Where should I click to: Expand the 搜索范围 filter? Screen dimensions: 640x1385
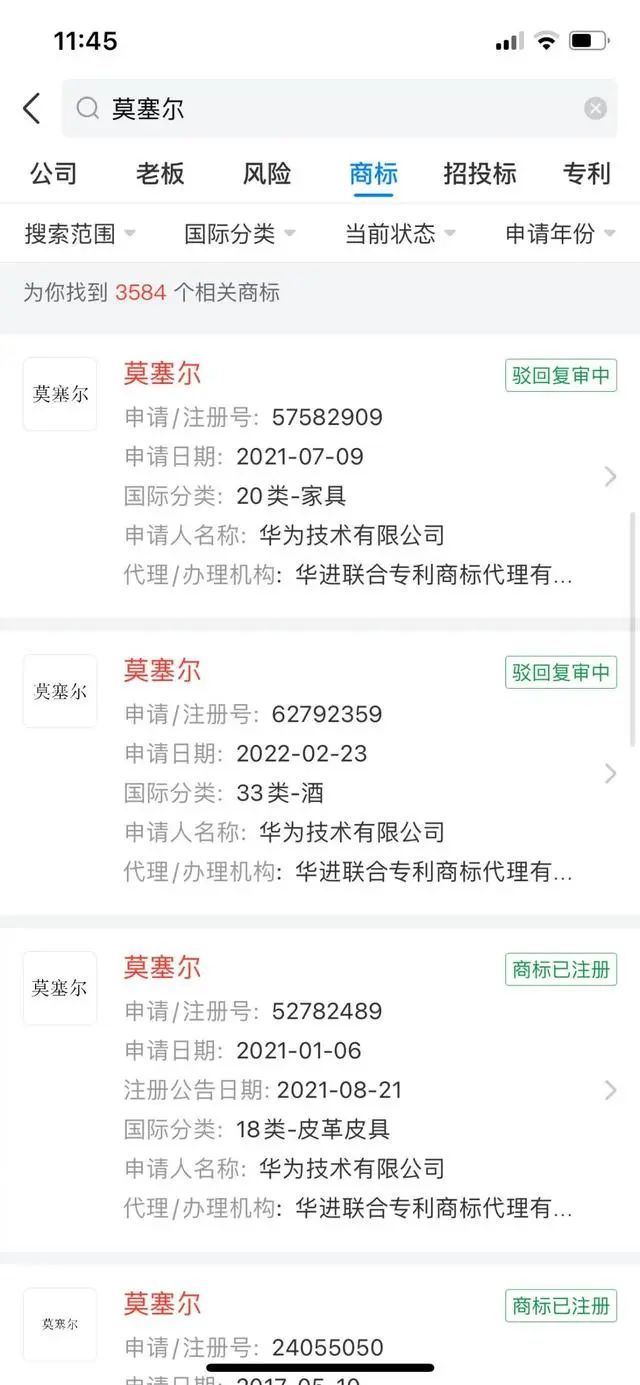[79, 234]
